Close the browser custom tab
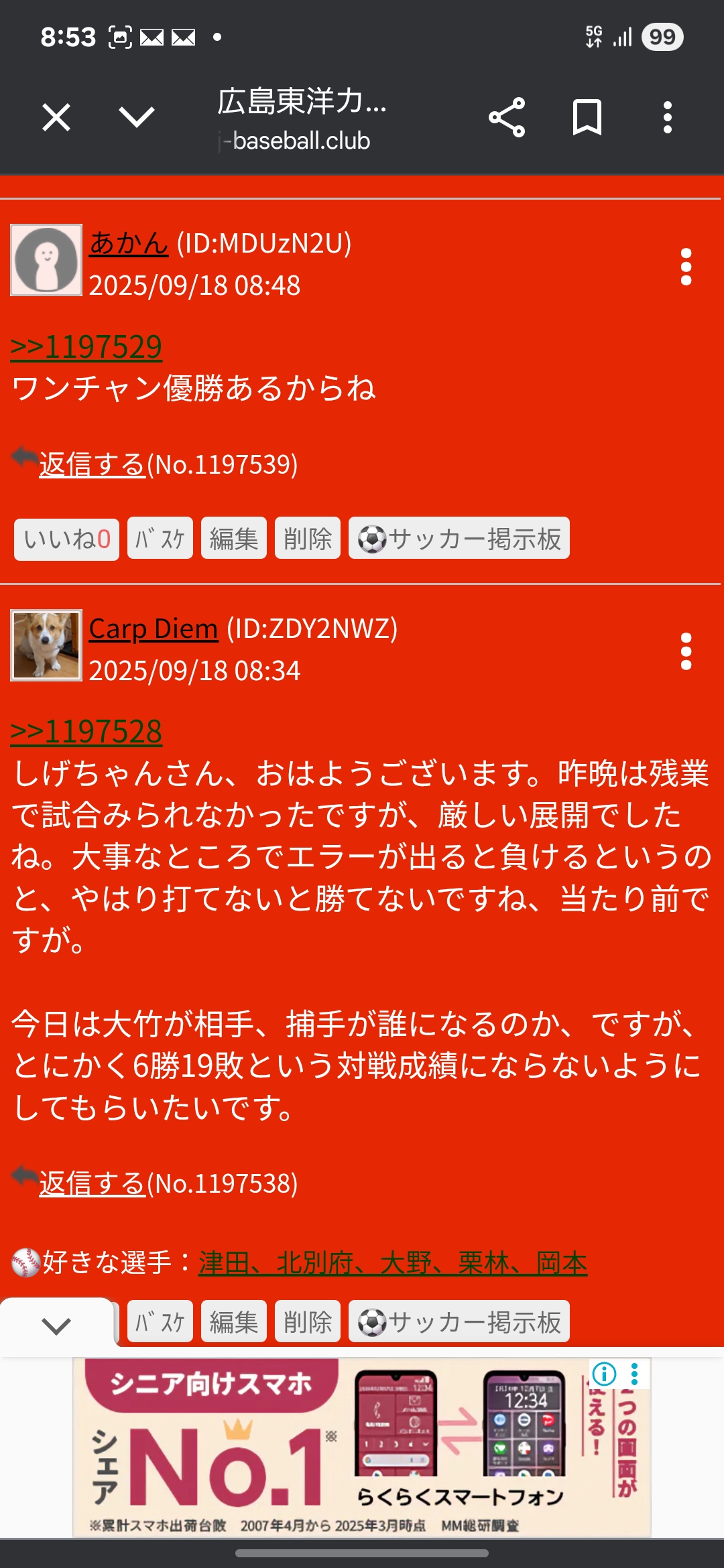This screenshot has width=724, height=1568. [56, 118]
